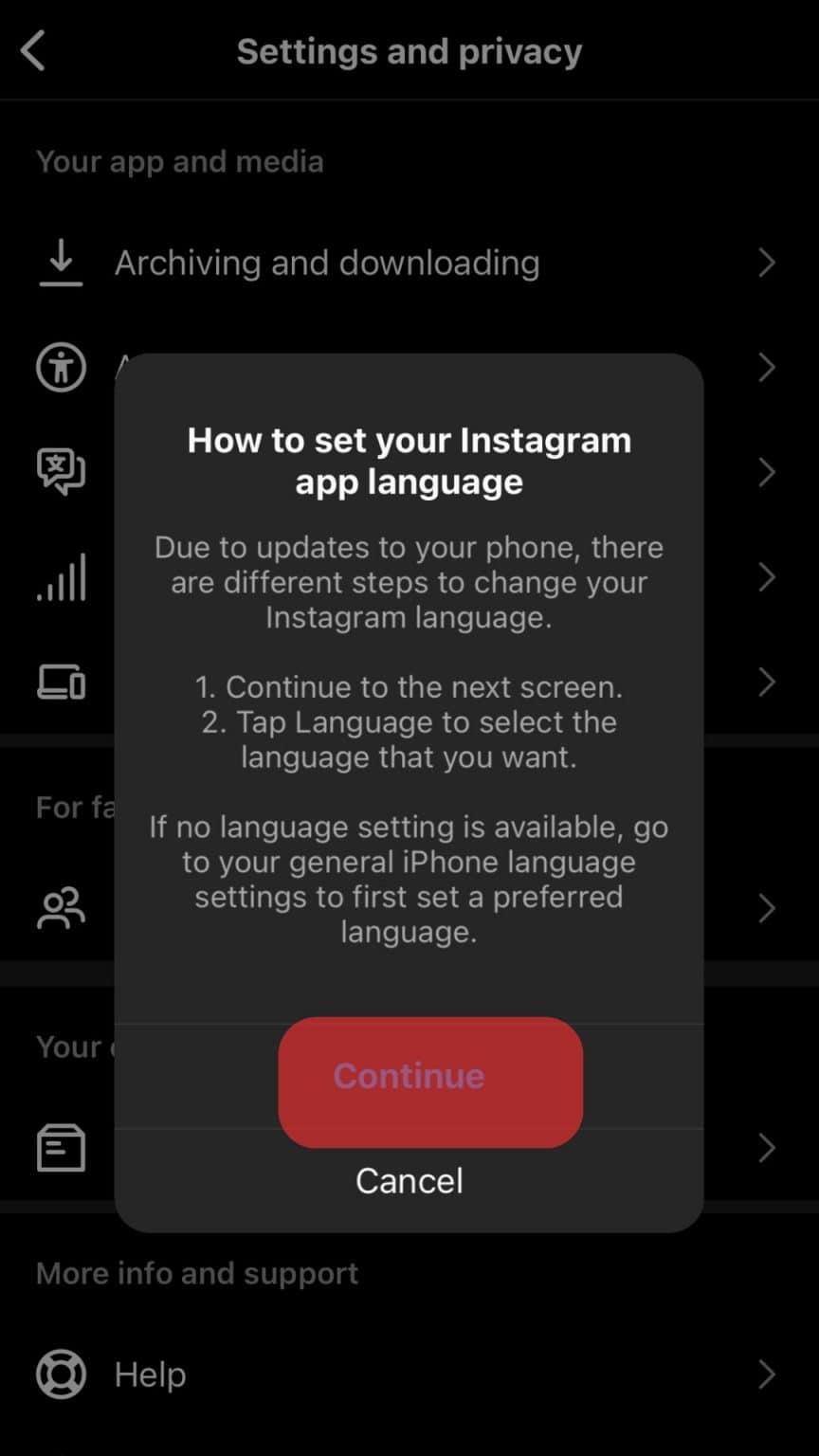Open account status via the document icon
819x1456 pixels.
point(61,1148)
